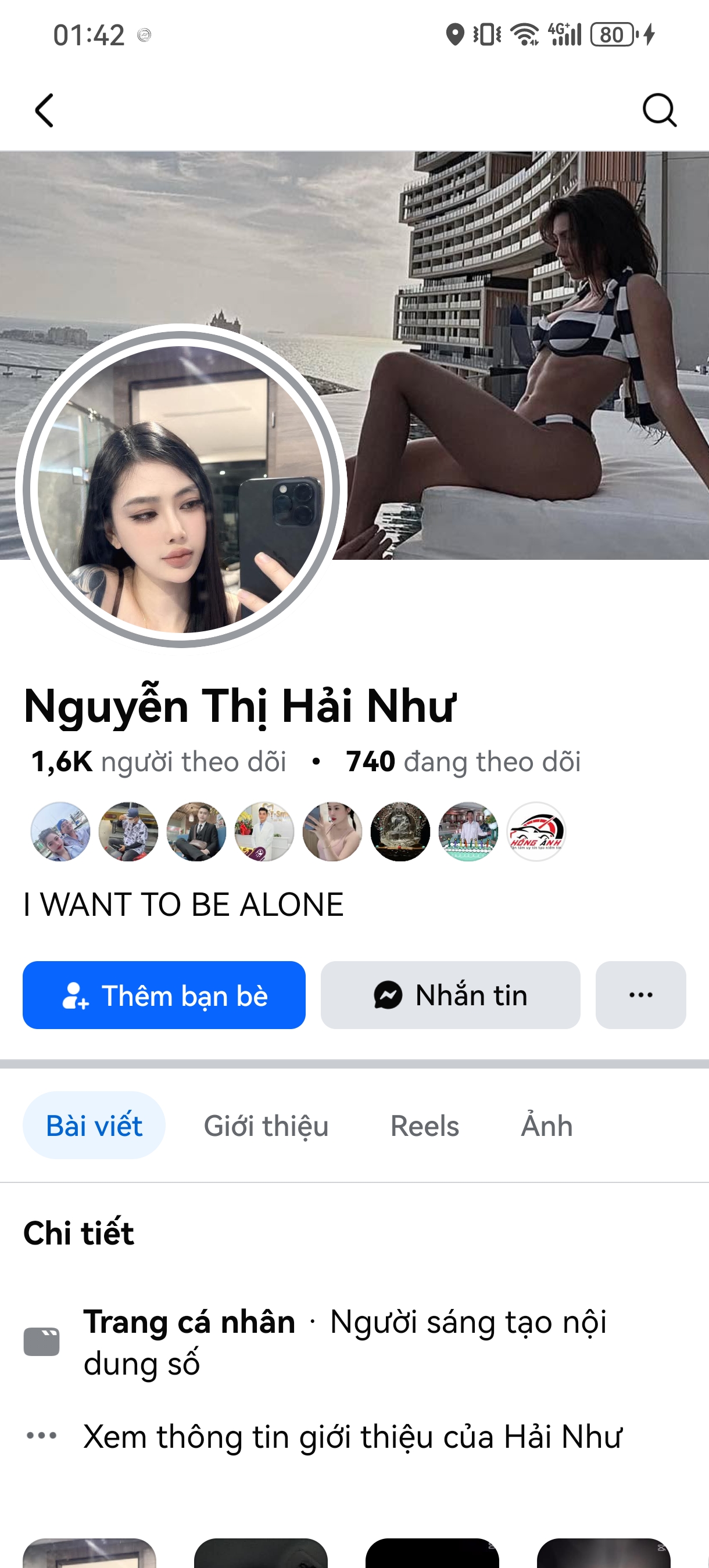The height and width of the screenshot is (1568, 709).
Task: Tap the Buddha statue follower avatar
Action: tap(400, 832)
